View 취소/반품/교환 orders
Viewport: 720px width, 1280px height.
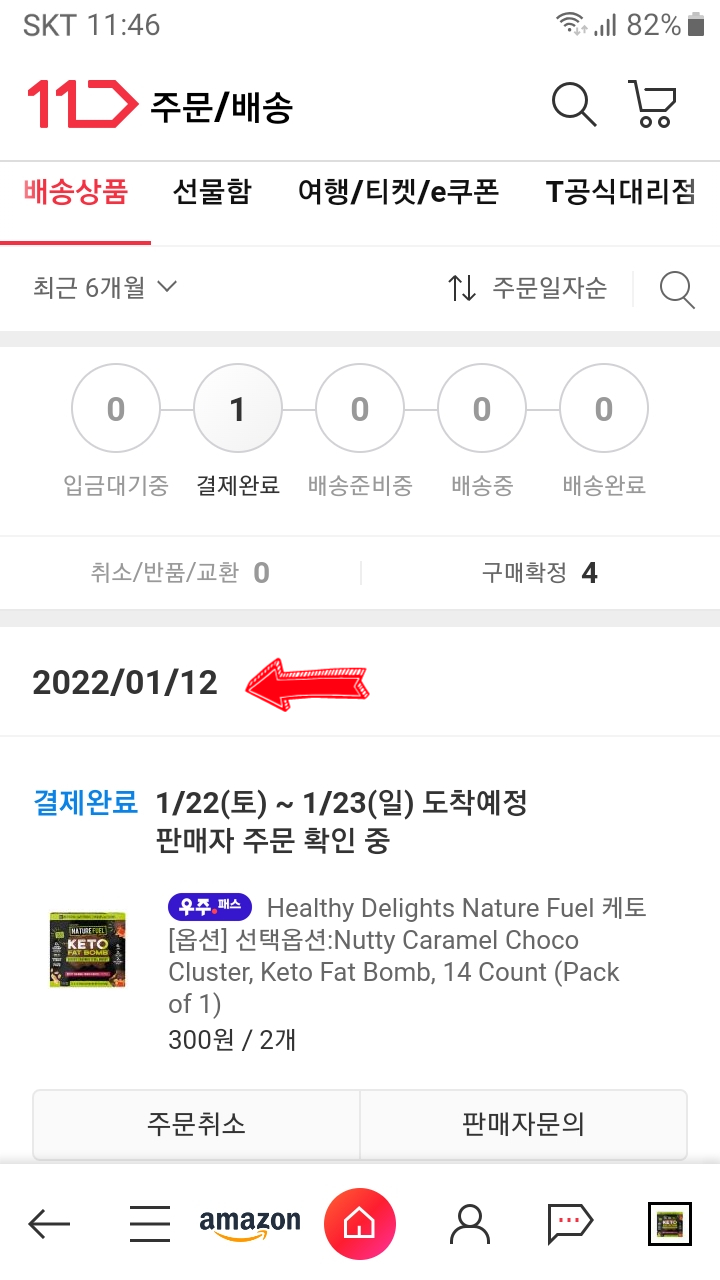[180, 573]
